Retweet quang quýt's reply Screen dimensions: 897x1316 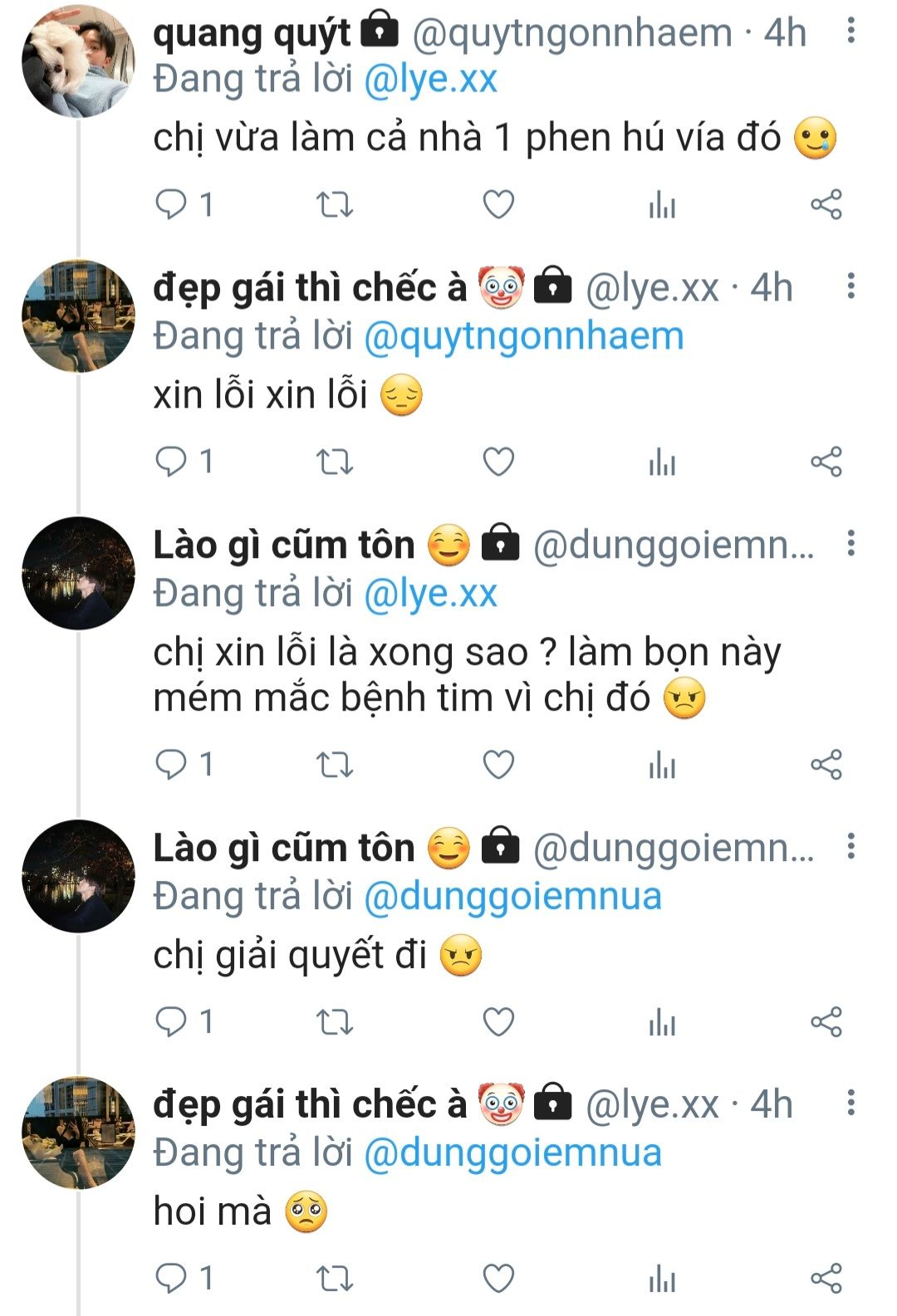(336, 204)
